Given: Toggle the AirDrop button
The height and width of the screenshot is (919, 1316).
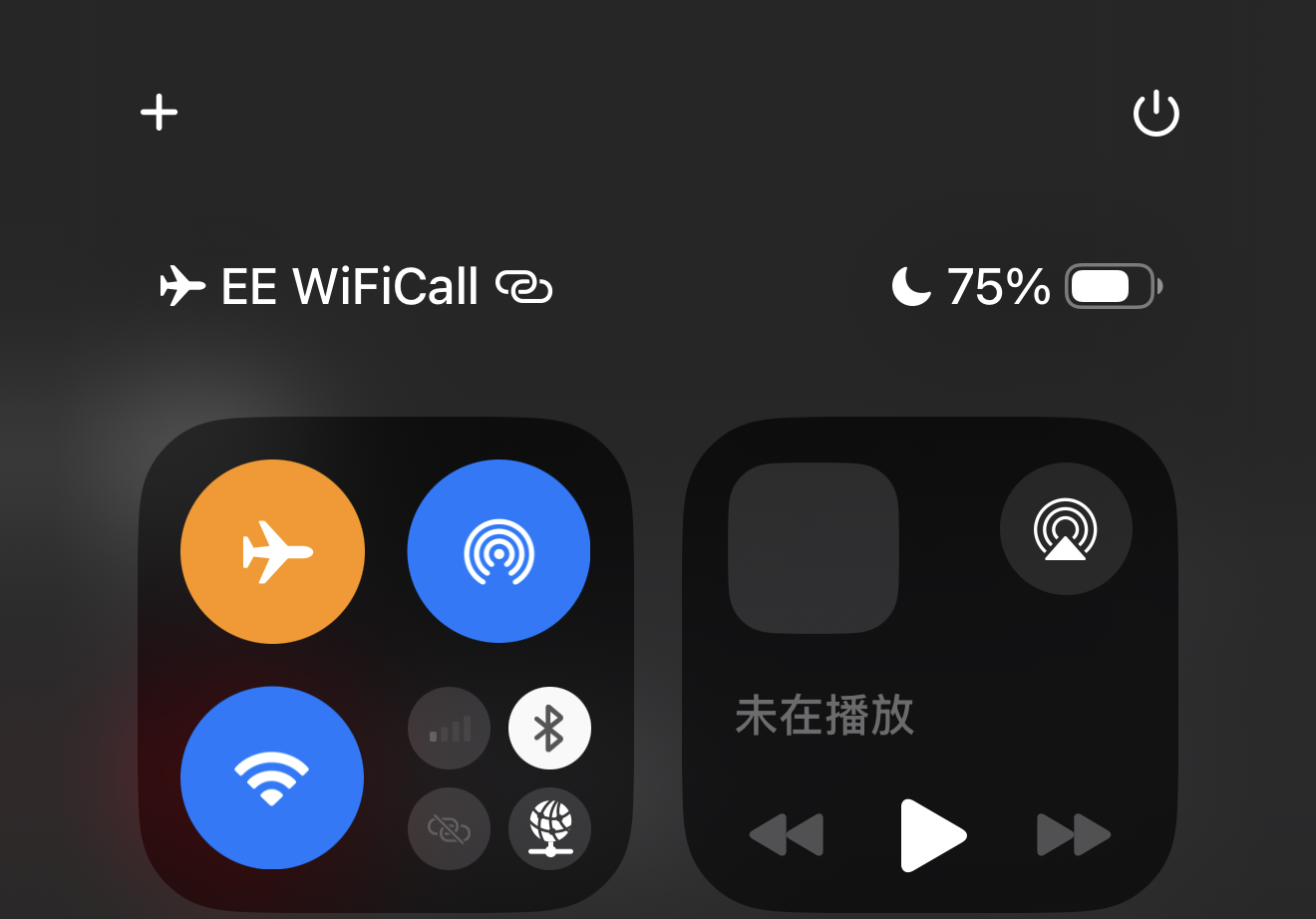Looking at the screenshot, I should [498, 551].
